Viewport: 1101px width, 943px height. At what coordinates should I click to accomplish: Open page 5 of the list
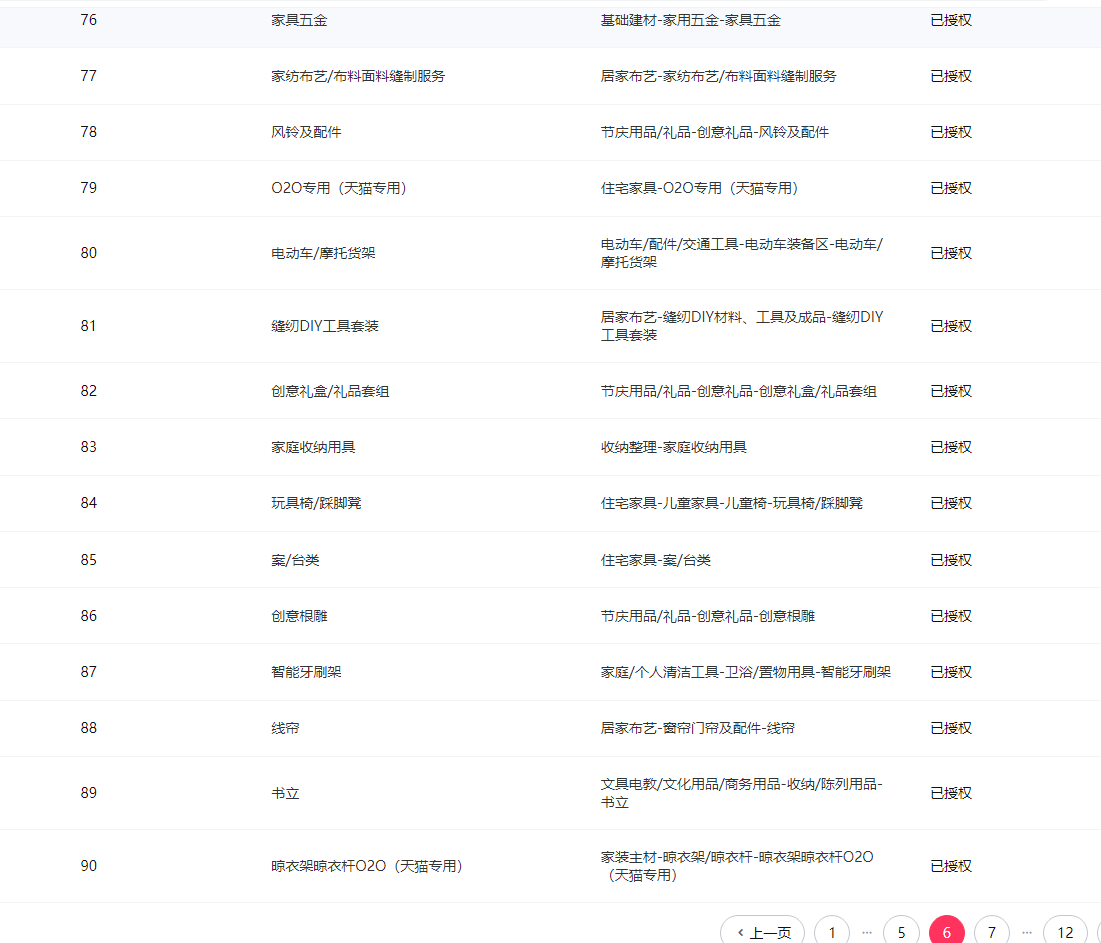tap(901, 931)
